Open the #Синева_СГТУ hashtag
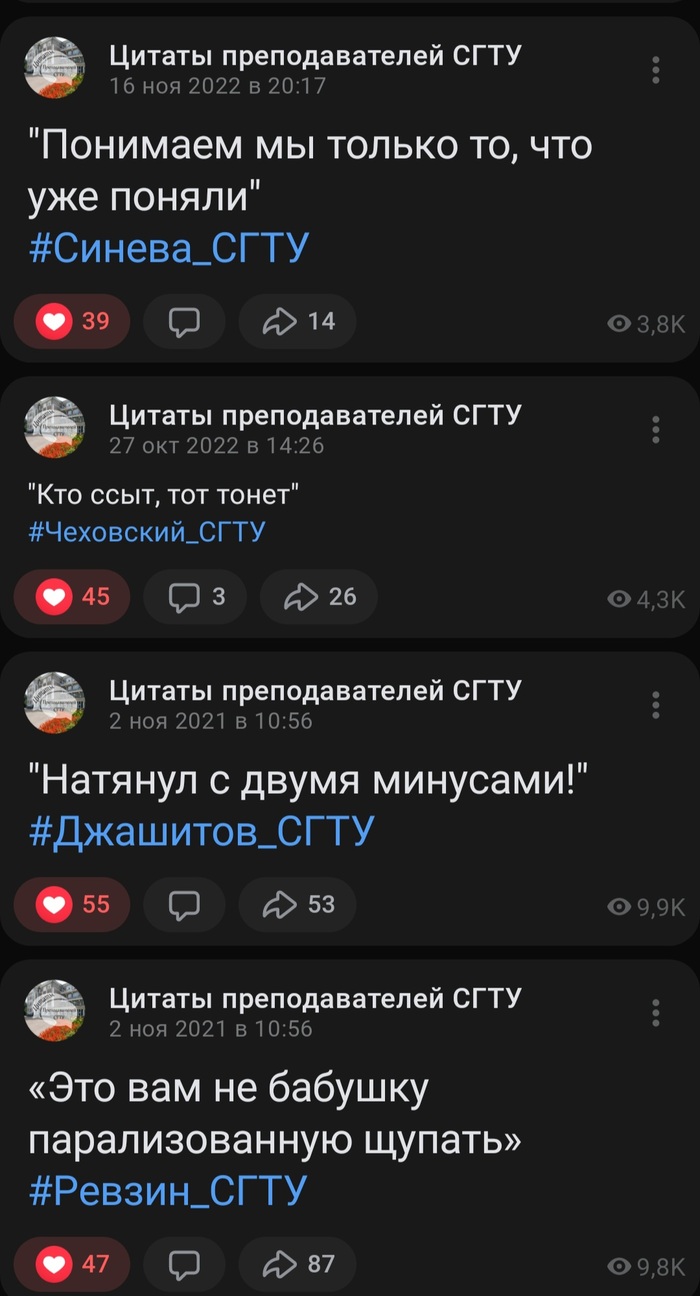This screenshot has height=1296, width=700. click(x=169, y=247)
